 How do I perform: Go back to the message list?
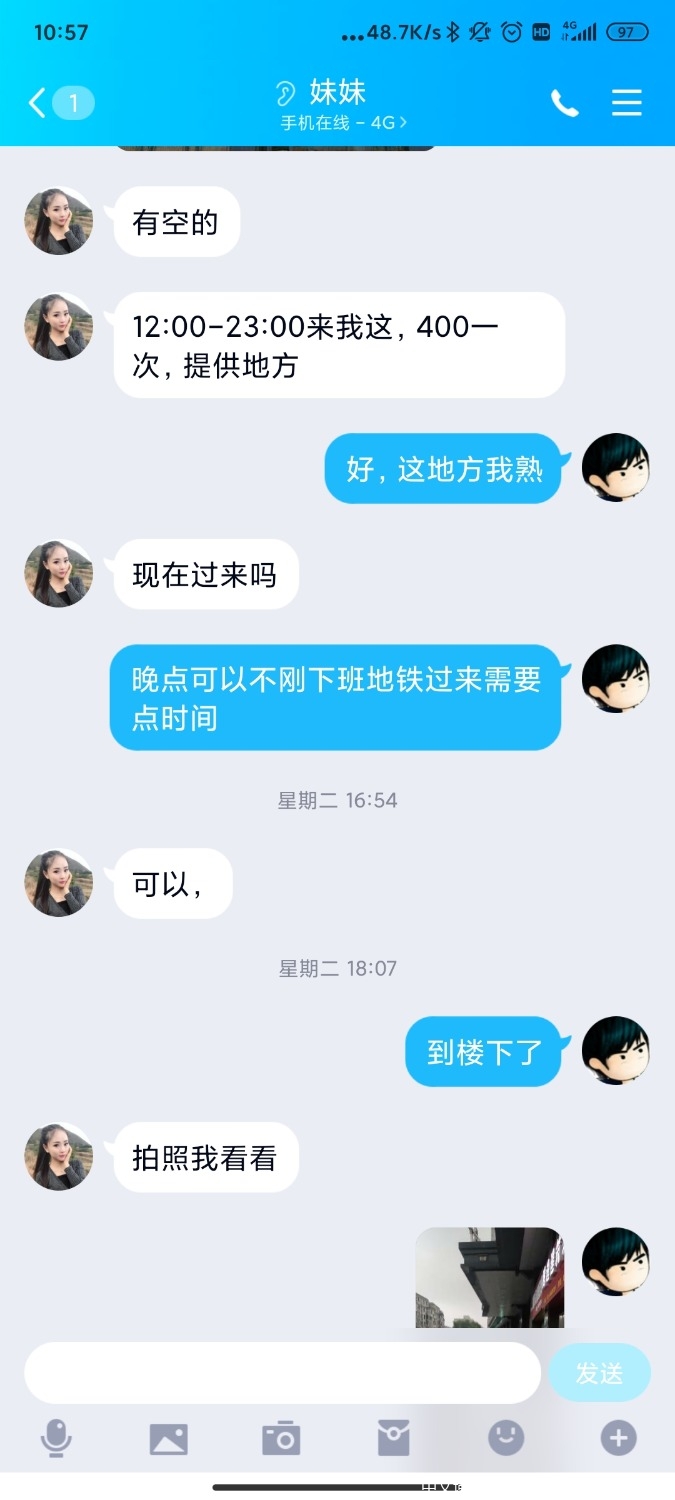(38, 103)
